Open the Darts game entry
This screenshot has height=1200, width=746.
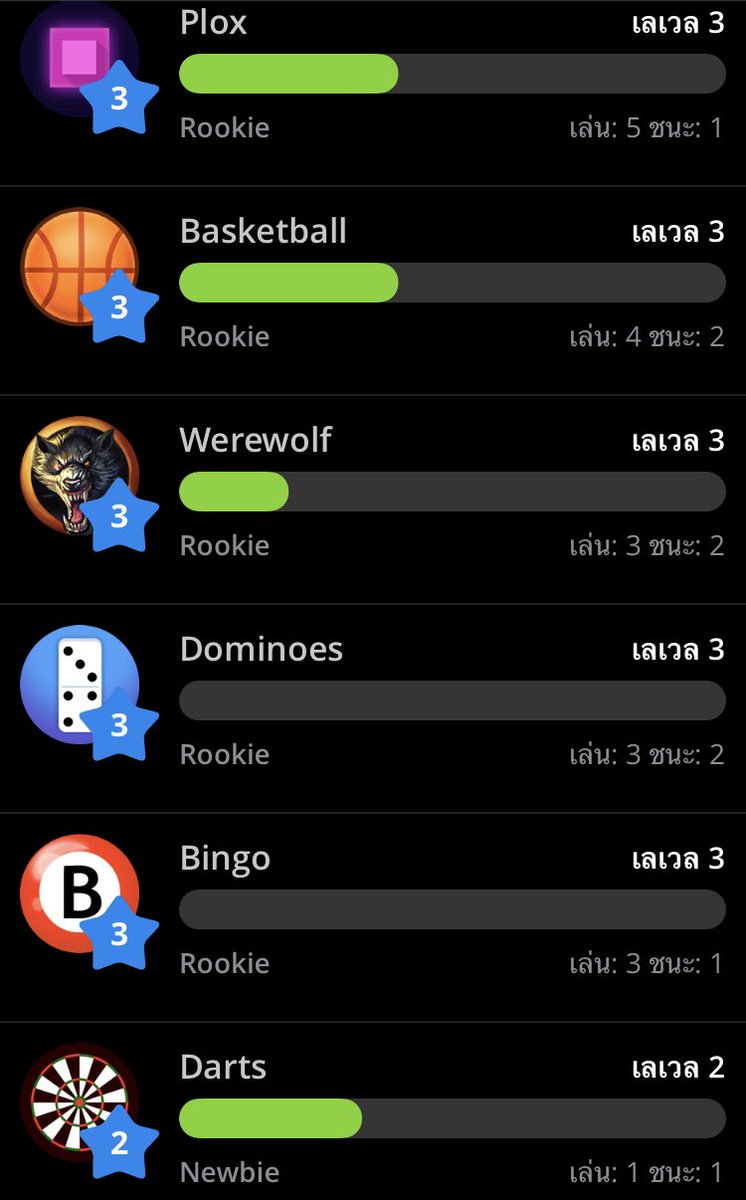click(373, 1111)
